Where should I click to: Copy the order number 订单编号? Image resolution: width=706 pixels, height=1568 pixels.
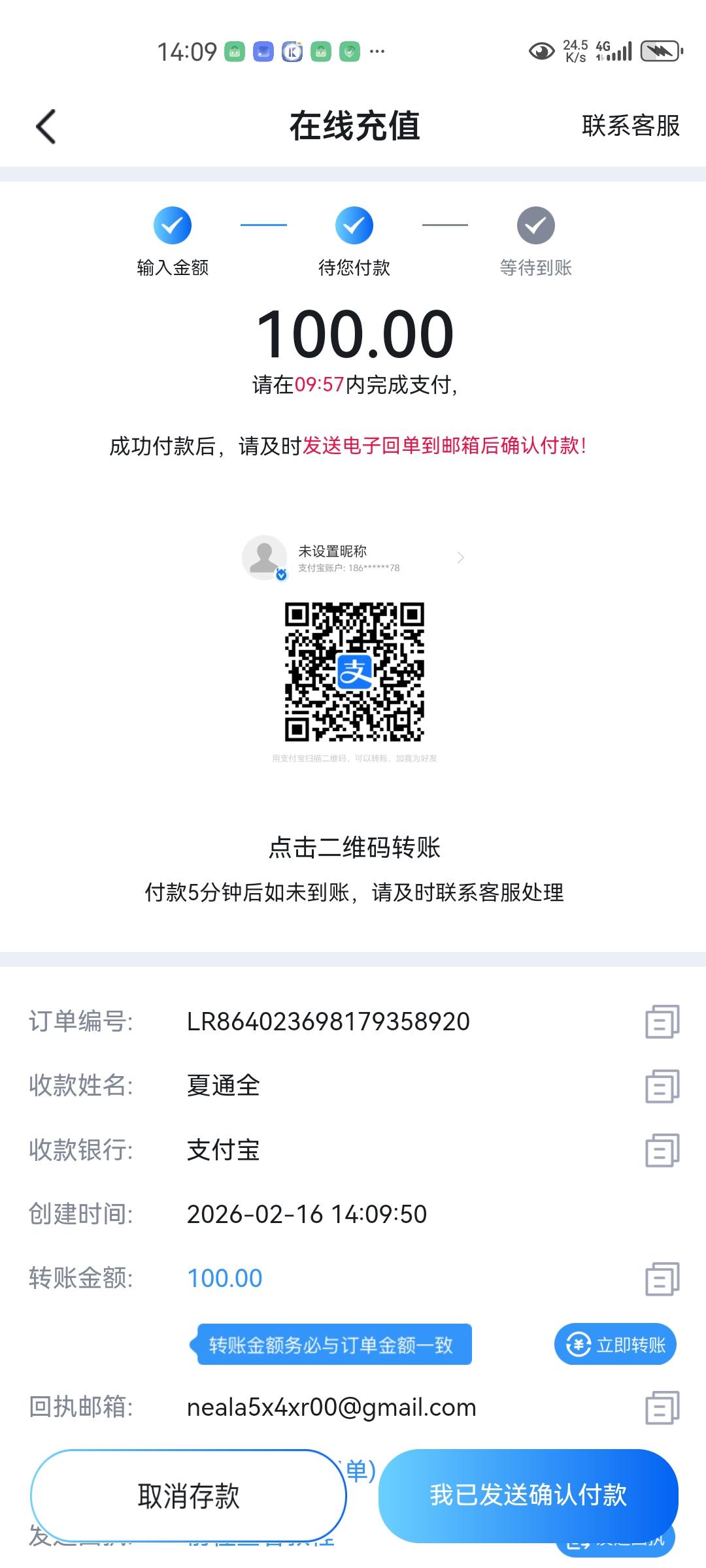click(662, 1021)
